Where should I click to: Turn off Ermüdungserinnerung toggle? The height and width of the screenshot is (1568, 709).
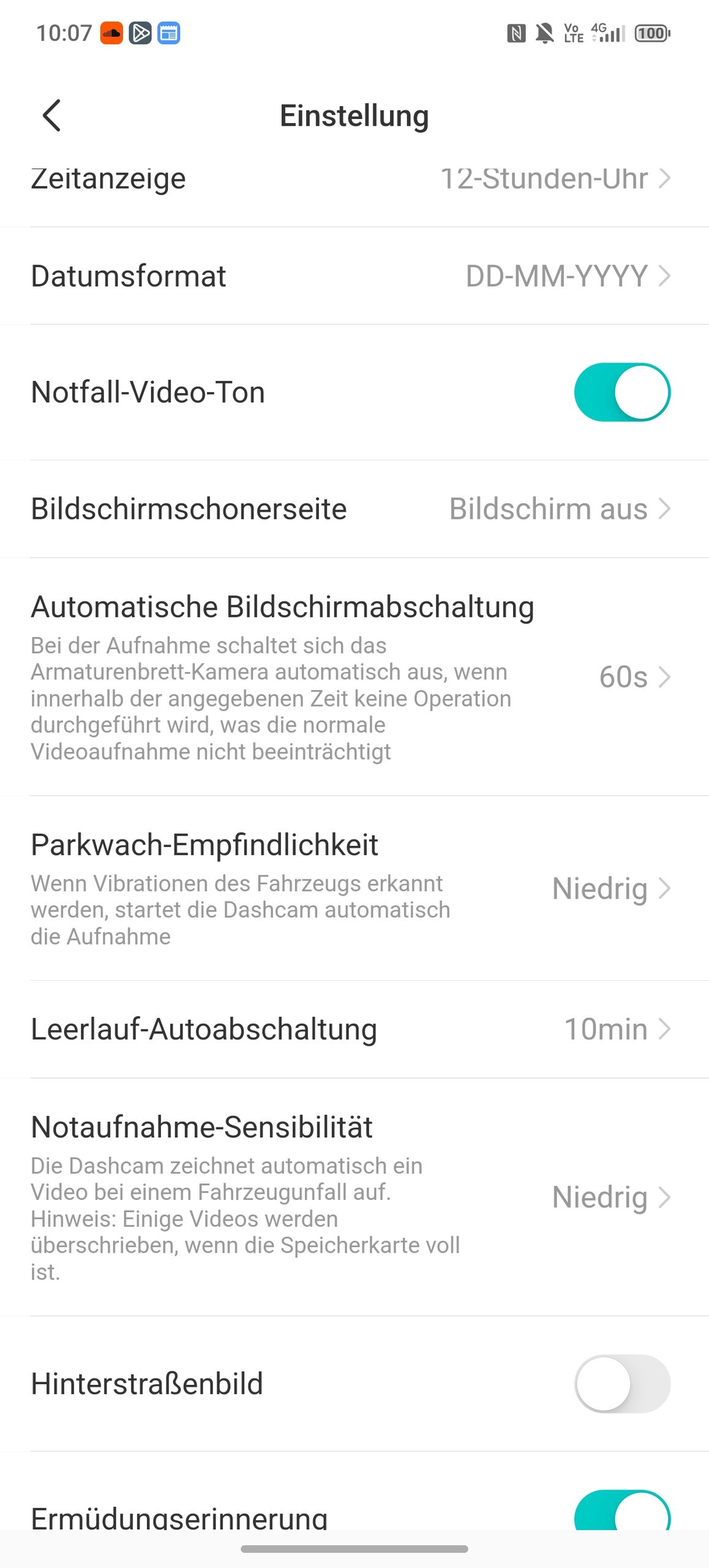click(622, 1512)
